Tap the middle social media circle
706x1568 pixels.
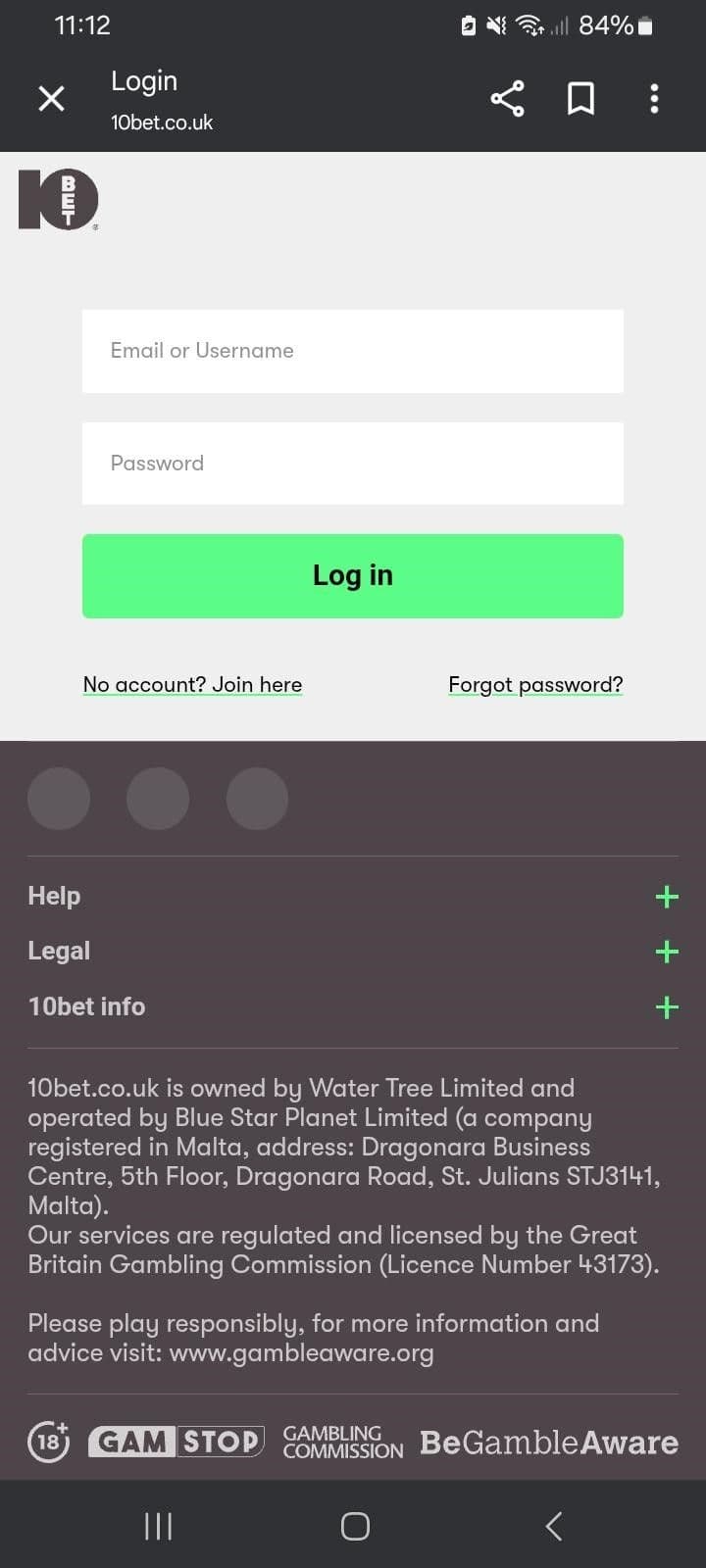(158, 799)
